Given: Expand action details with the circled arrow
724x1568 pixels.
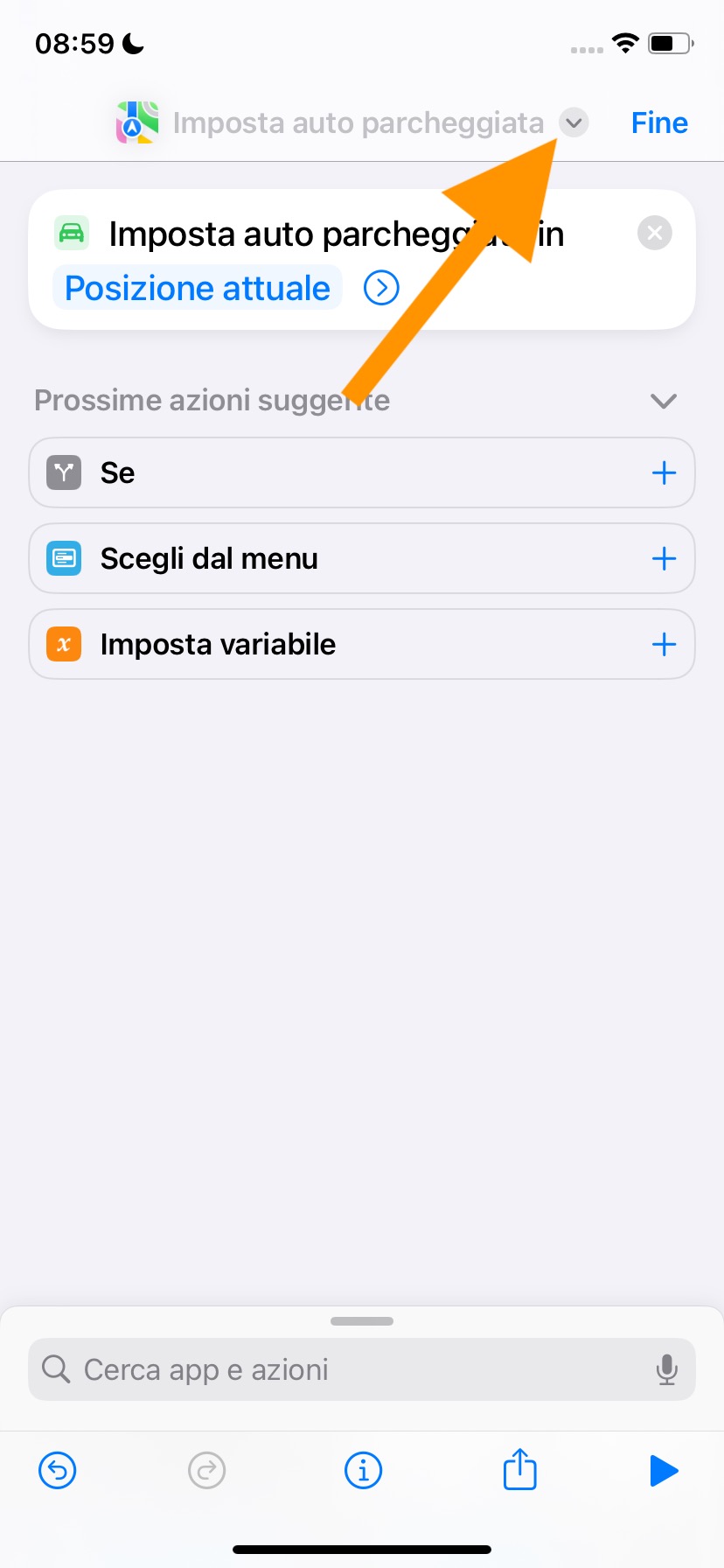Looking at the screenshot, I should [381, 288].
